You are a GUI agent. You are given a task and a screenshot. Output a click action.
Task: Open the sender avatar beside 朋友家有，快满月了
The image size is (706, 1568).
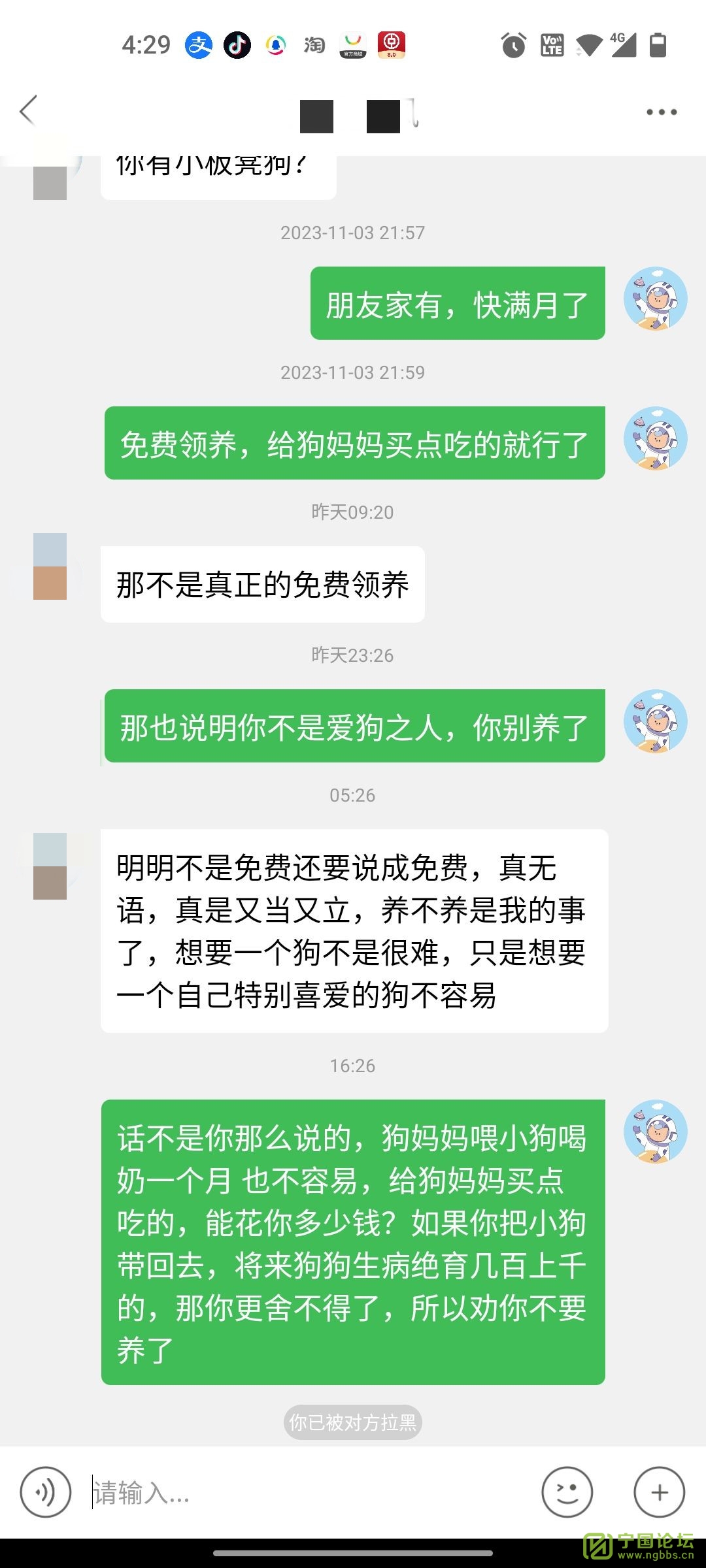pyautogui.click(x=655, y=299)
